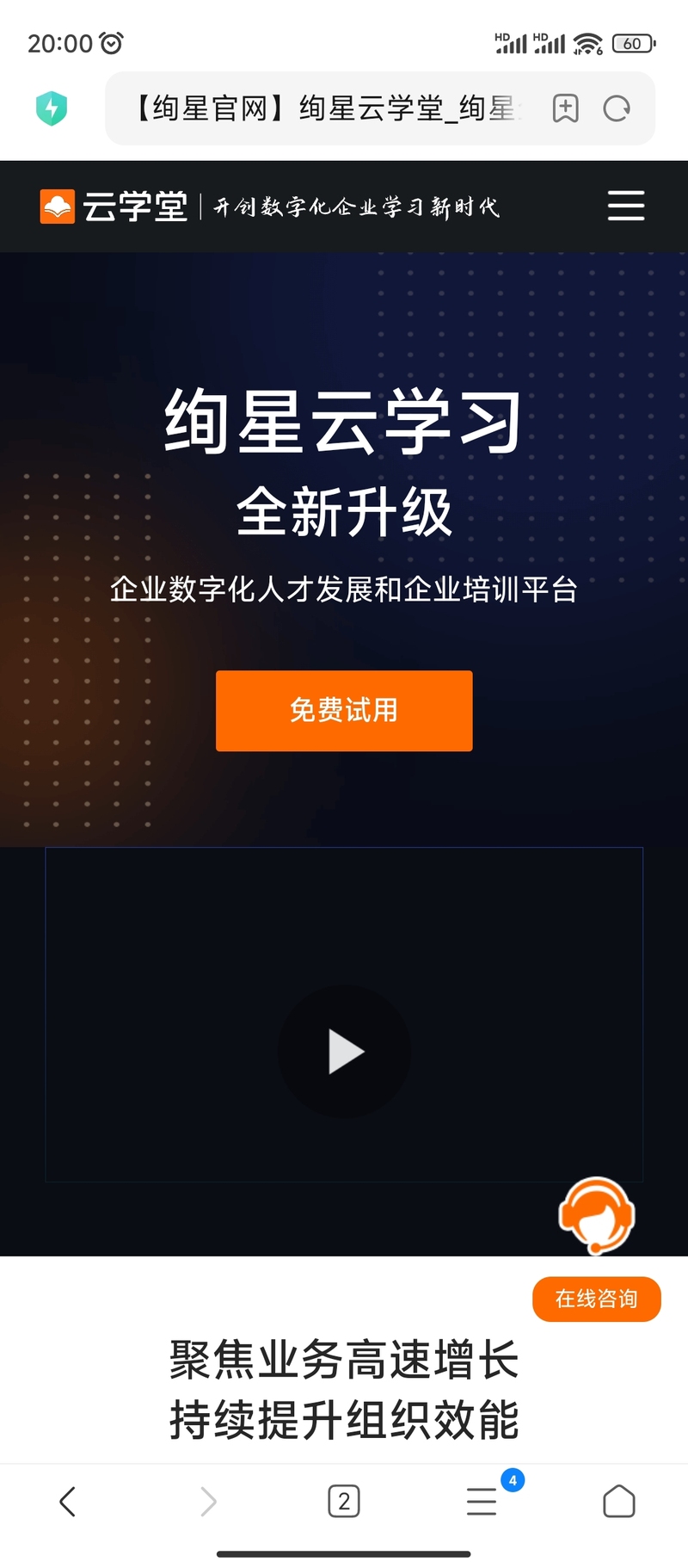Tap the address bar URL field
The height and width of the screenshot is (1568, 688).
point(327,109)
